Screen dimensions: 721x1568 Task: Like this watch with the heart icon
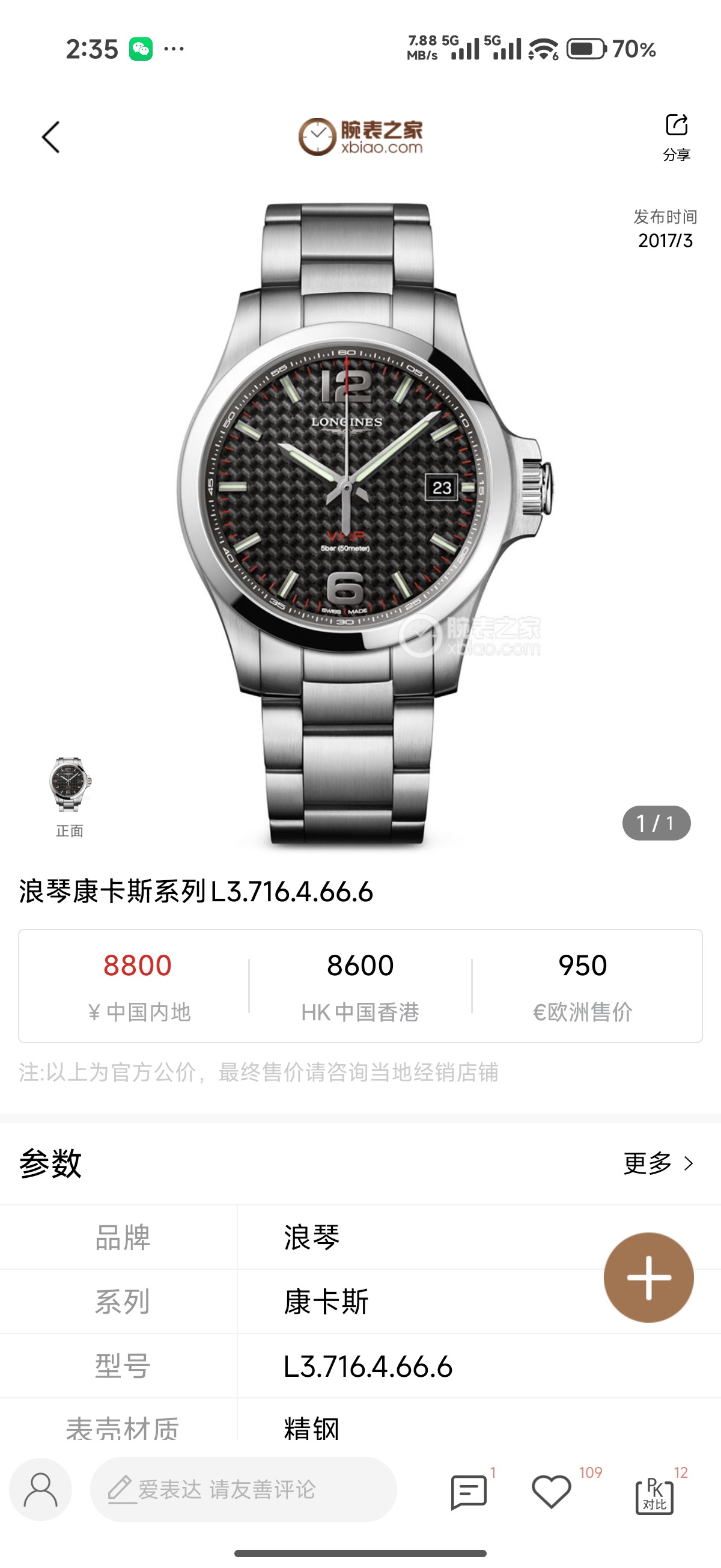(551, 1491)
